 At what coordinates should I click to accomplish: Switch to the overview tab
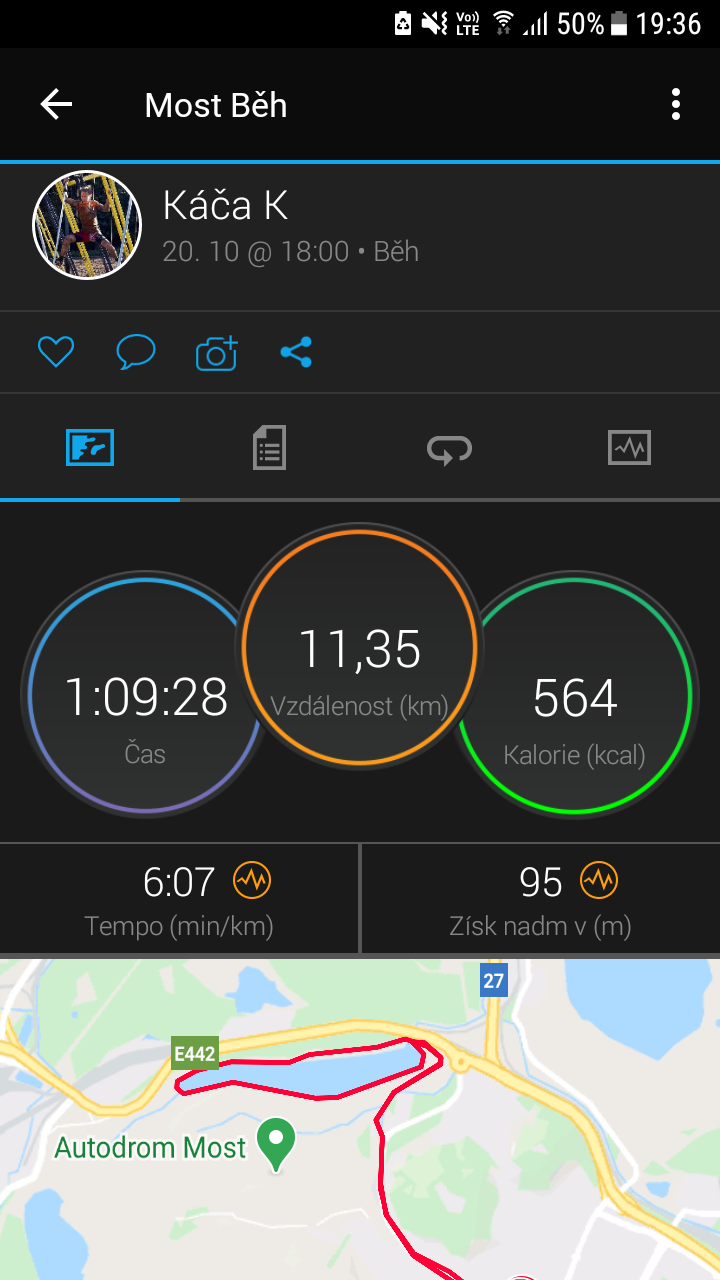pos(90,448)
